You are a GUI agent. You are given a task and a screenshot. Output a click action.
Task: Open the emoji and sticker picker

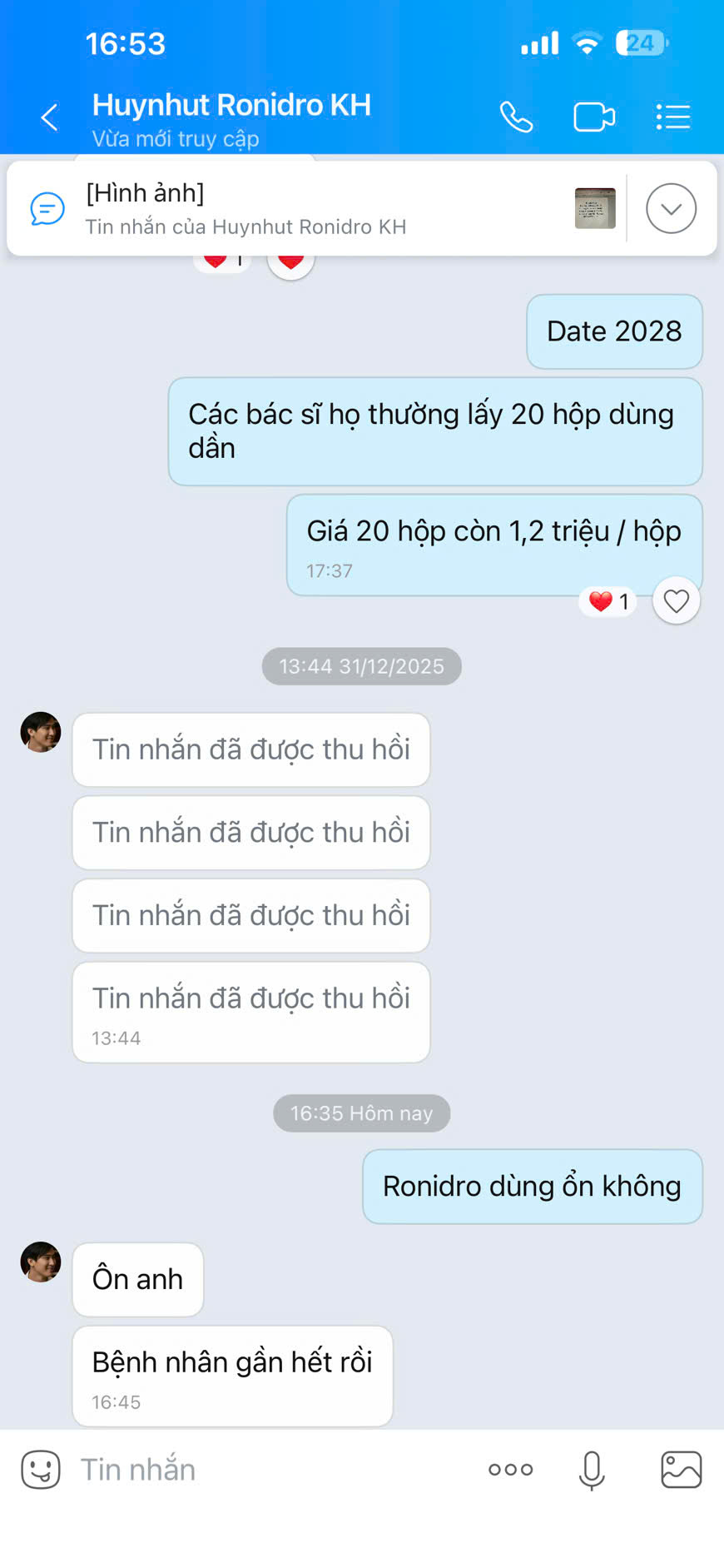click(39, 1469)
